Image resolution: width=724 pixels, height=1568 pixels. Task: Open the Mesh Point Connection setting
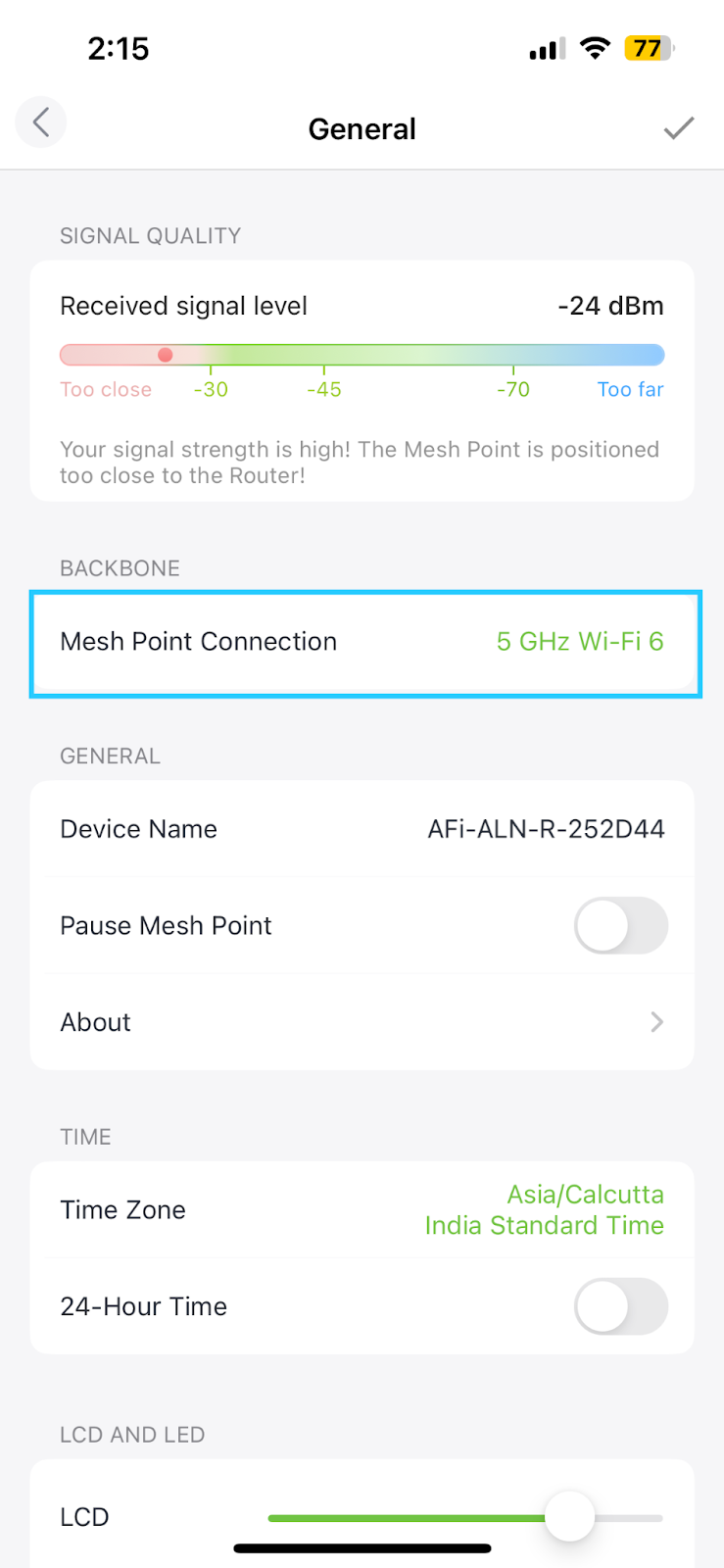362,642
